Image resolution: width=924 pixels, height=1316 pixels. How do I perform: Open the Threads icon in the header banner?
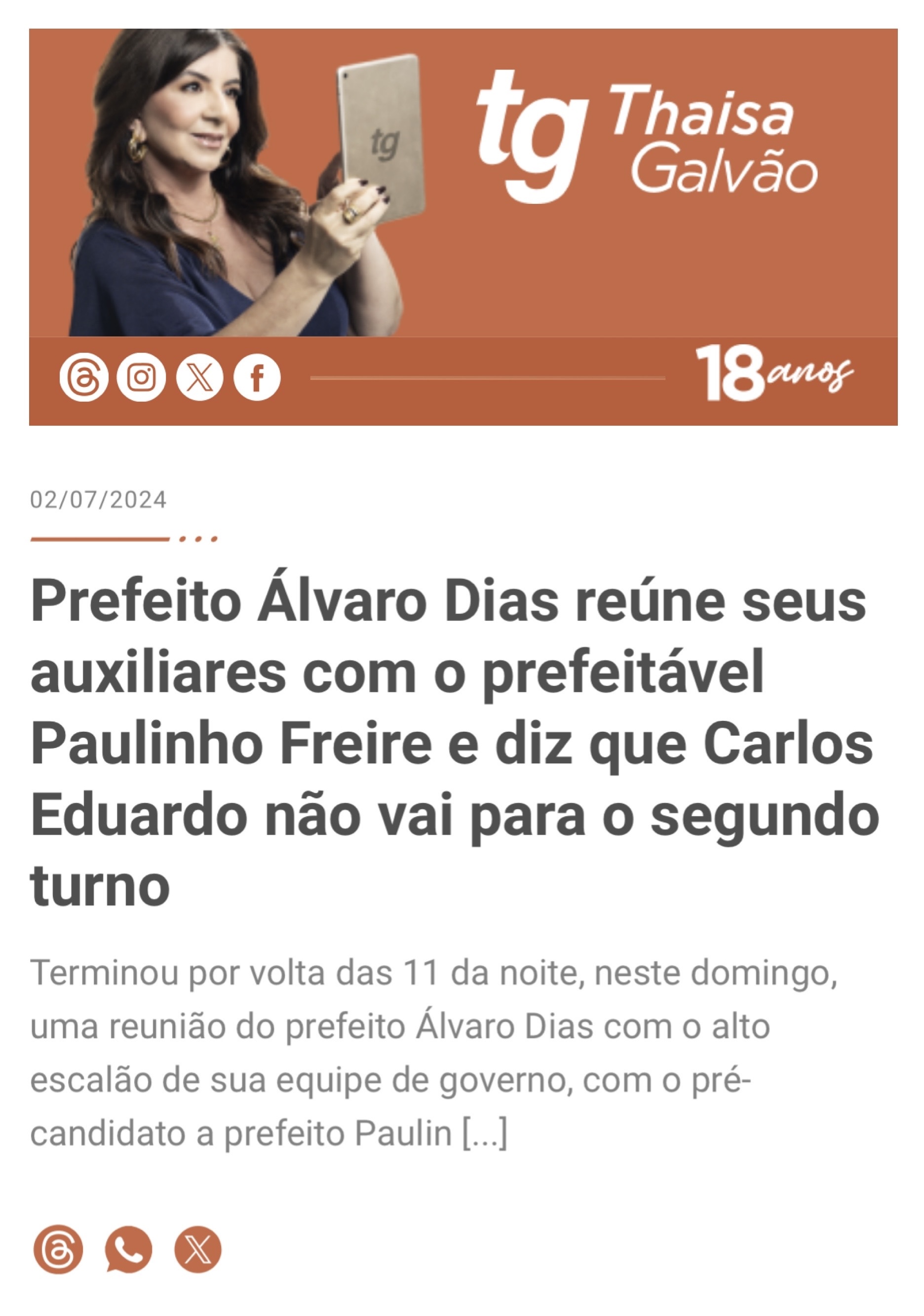(x=84, y=377)
